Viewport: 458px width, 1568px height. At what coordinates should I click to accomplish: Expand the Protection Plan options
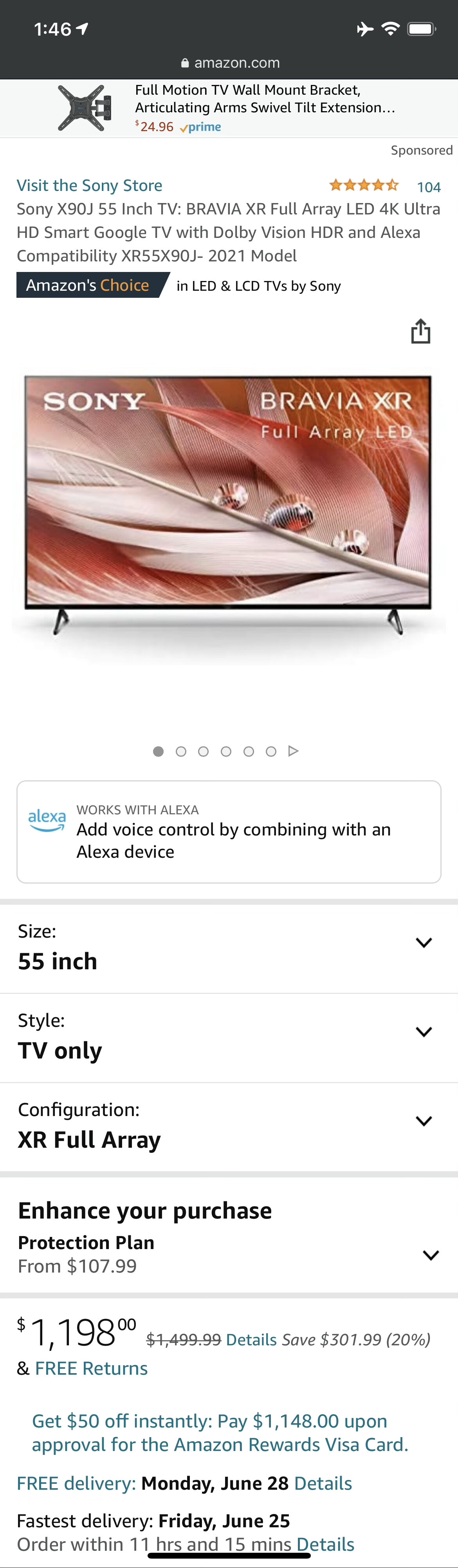[x=430, y=1255]
